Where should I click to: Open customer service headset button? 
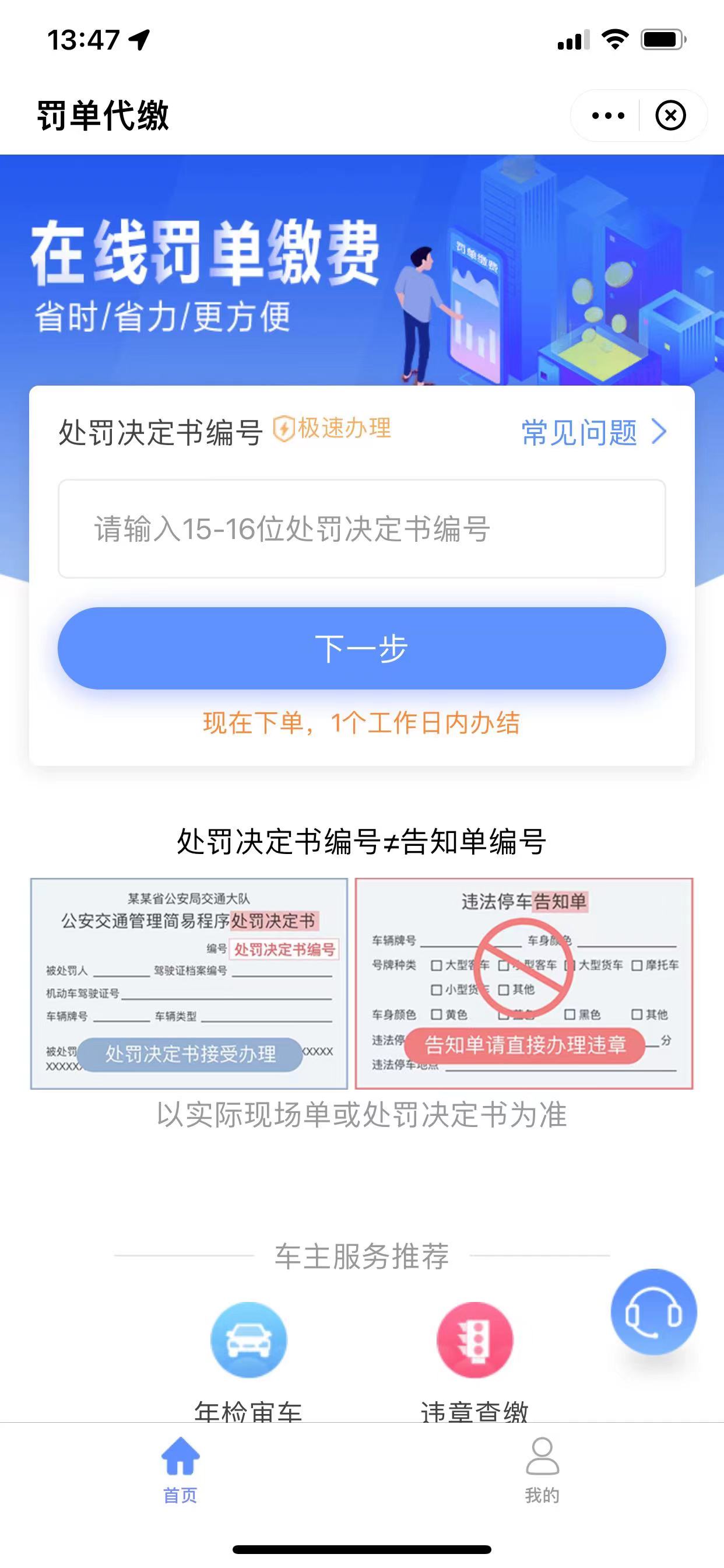(x=653, y=1312)
